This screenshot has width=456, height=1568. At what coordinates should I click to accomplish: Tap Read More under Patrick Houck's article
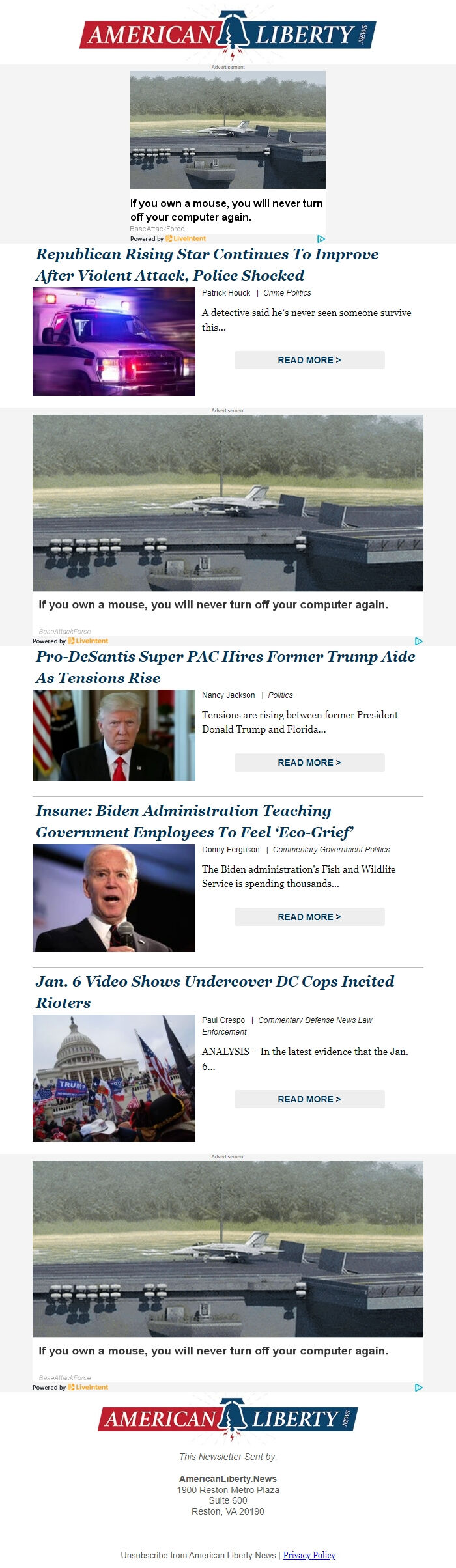[x=309, y=360]
